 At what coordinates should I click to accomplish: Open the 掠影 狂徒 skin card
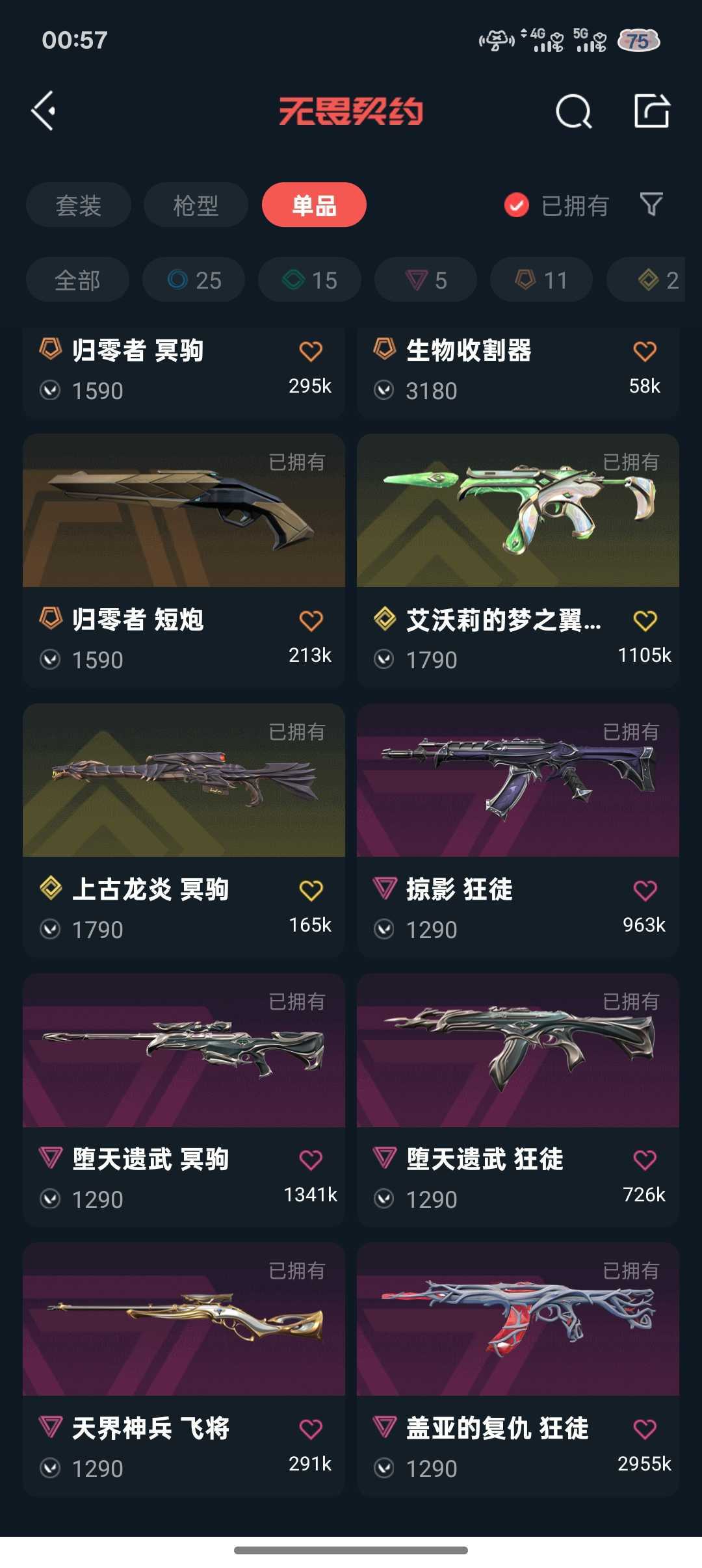[518, 830]
